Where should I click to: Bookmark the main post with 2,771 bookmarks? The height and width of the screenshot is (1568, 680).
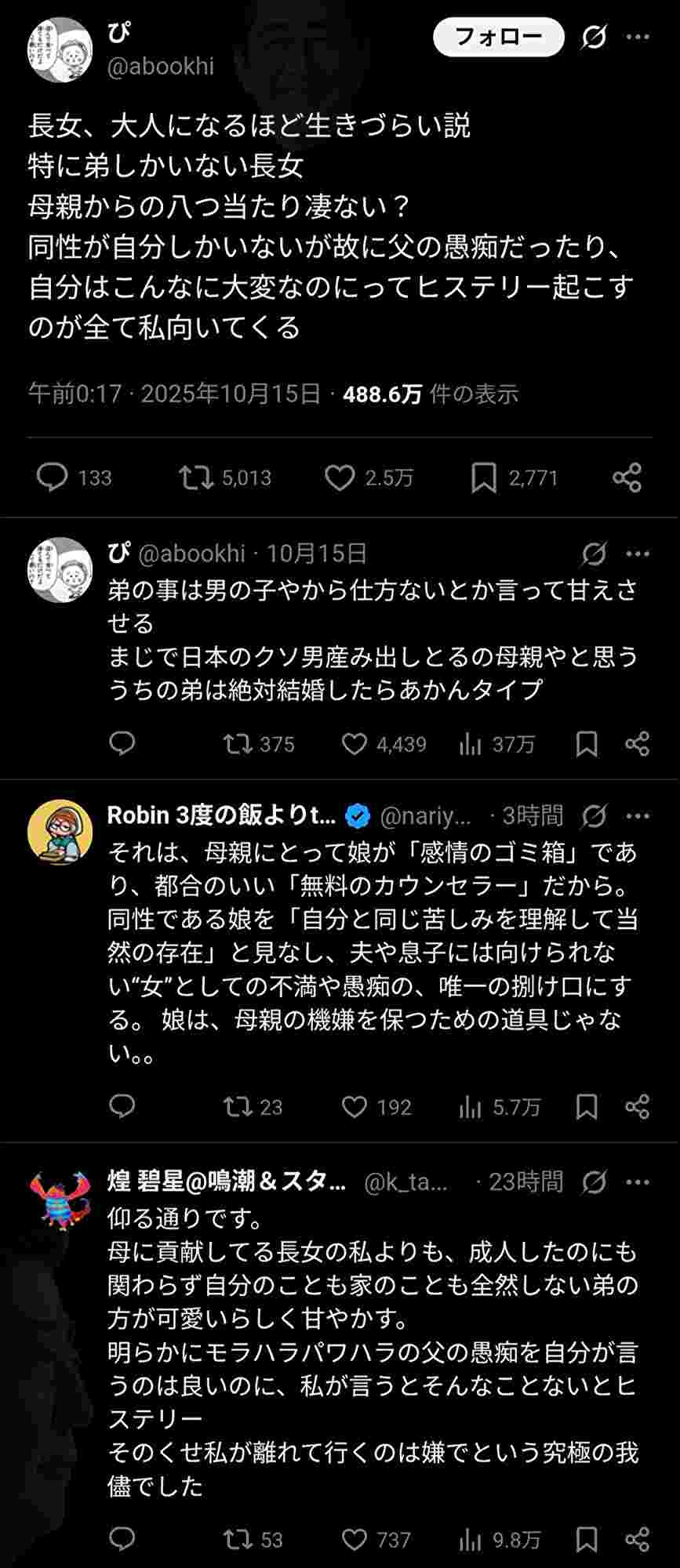pos(483,477)
